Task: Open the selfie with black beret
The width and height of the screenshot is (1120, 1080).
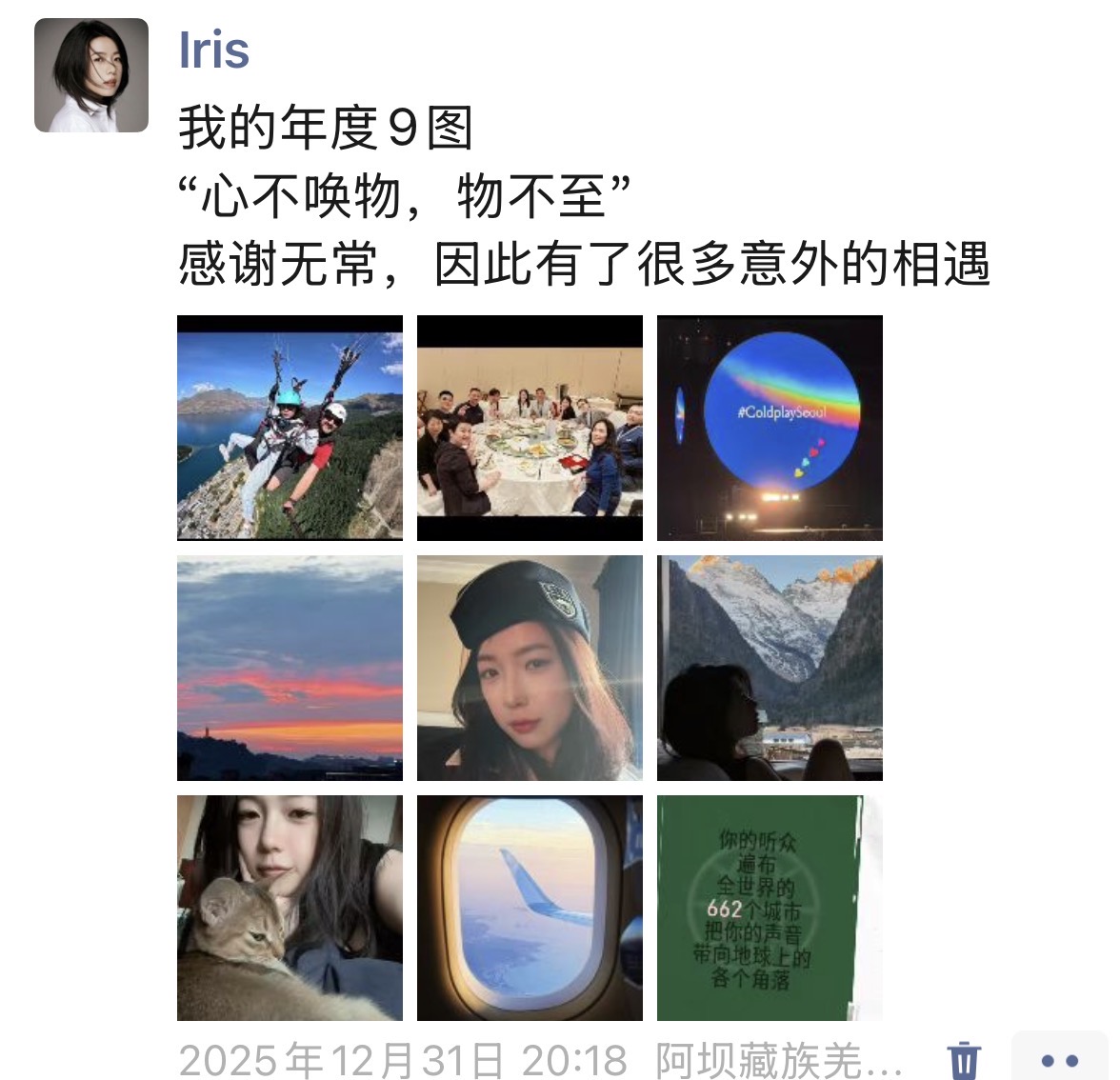Action: coord(530,668)
